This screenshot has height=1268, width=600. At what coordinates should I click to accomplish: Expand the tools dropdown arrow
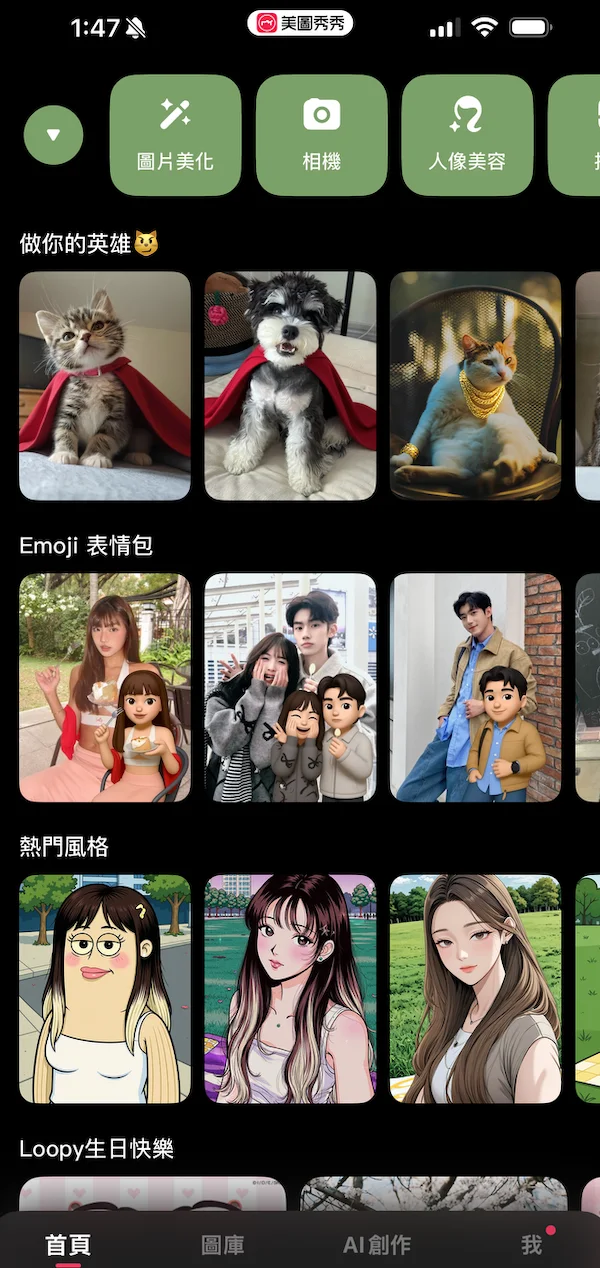53,134
